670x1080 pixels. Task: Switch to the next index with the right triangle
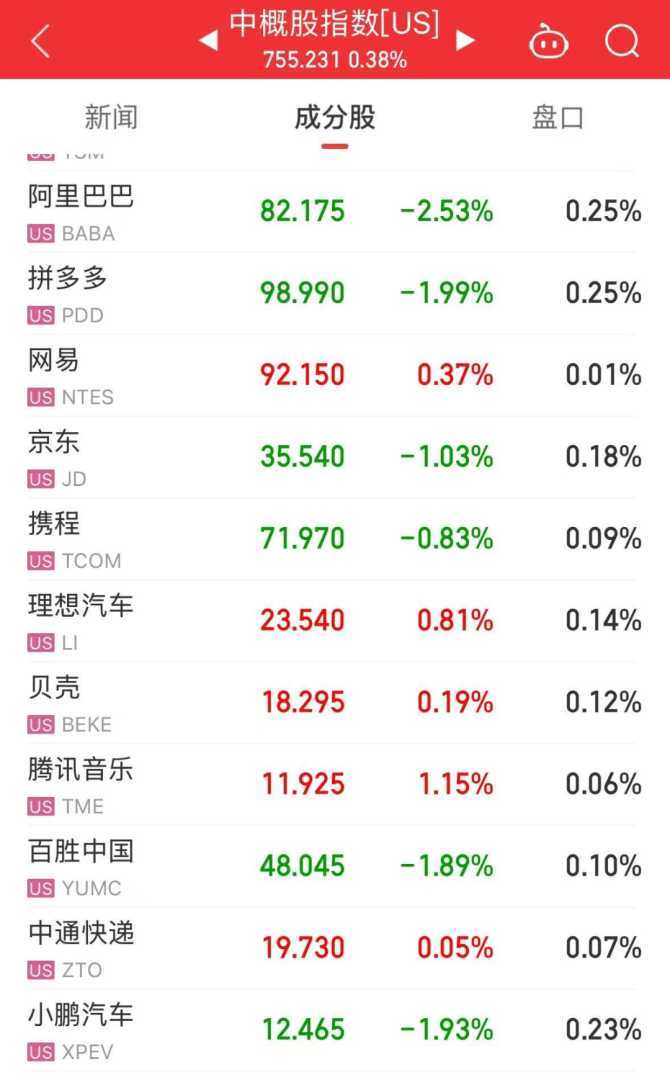click(465, 40)
